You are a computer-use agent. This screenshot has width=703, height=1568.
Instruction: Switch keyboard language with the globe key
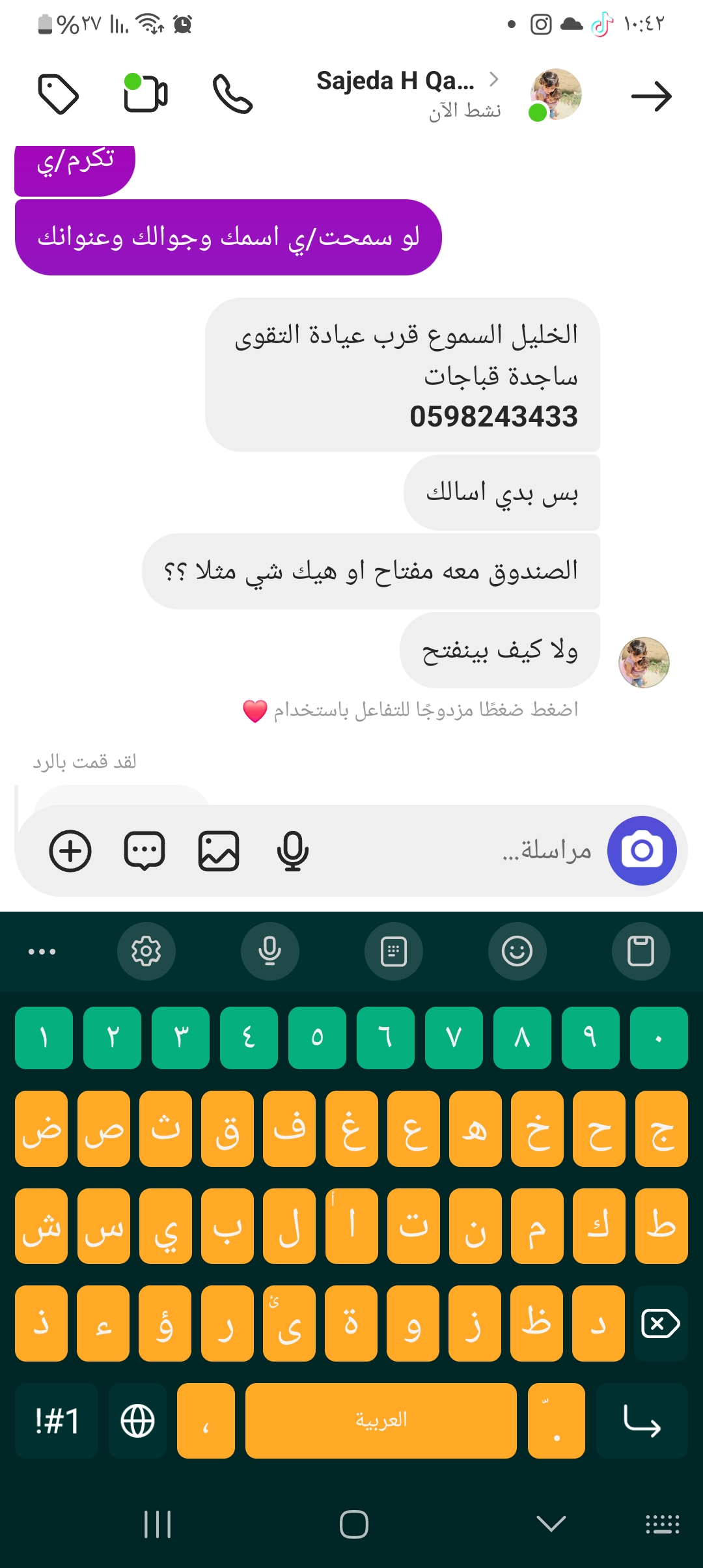(x=137, y=1420)
